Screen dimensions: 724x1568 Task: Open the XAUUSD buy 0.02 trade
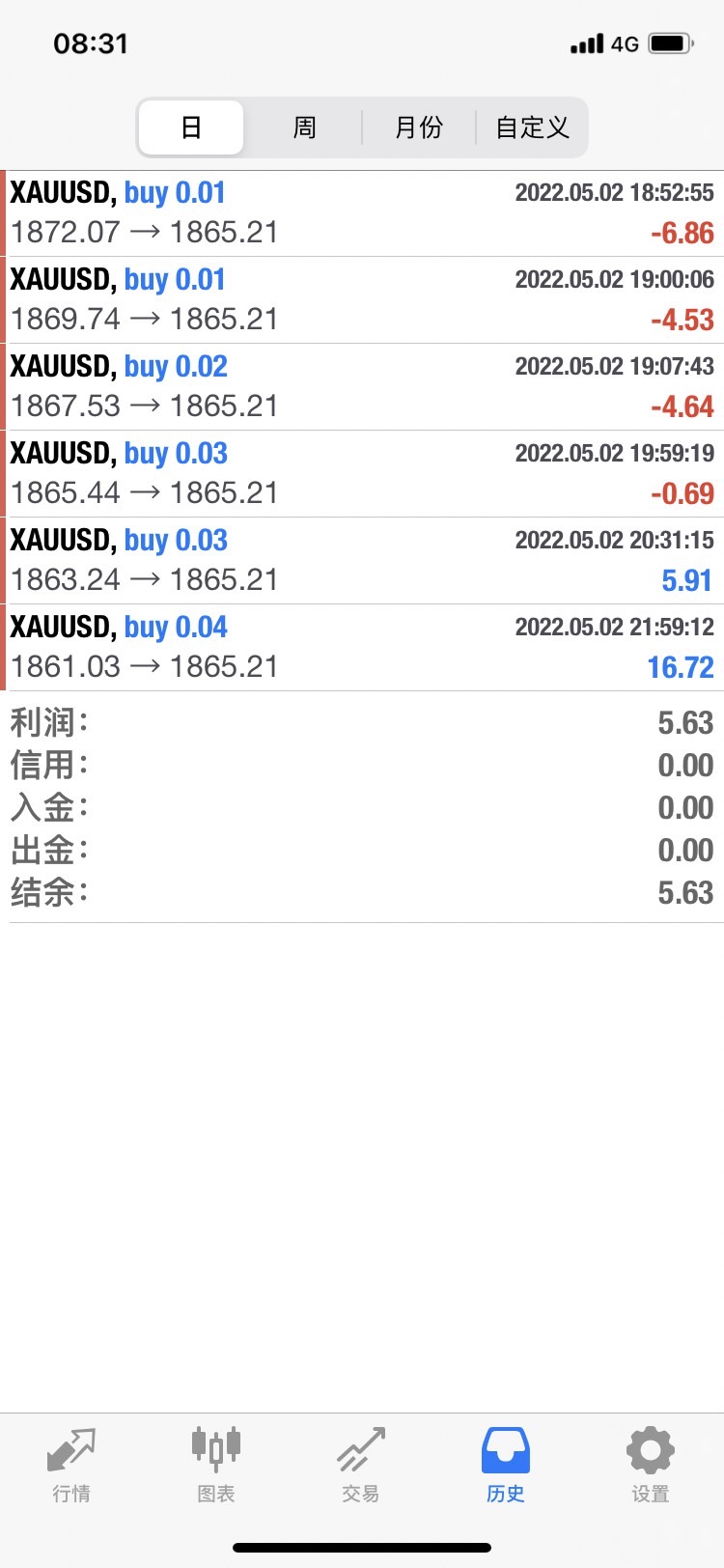362,387
